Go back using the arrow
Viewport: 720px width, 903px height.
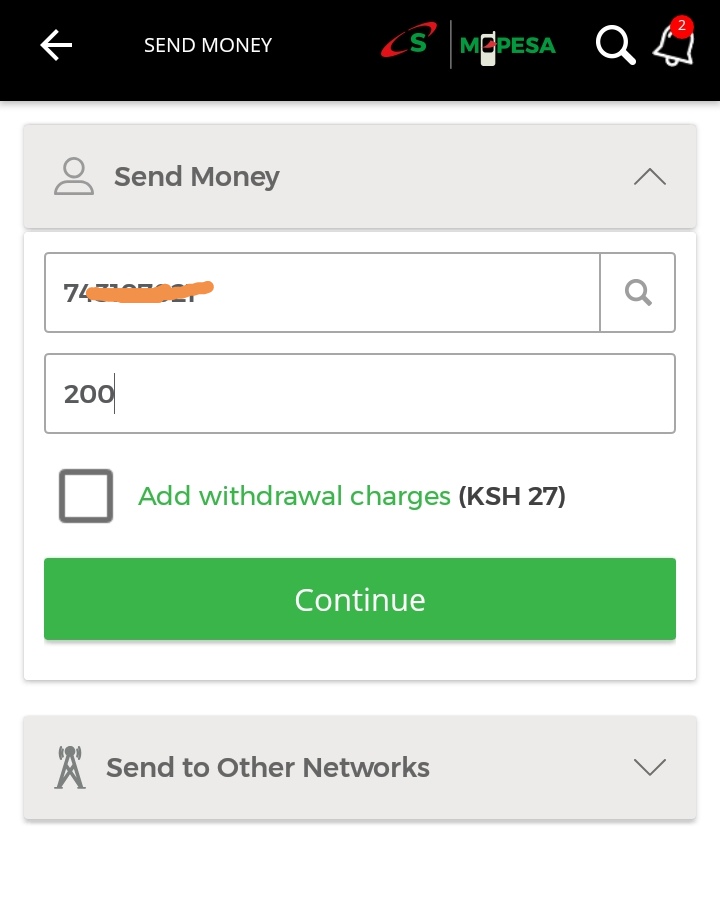click(56, 45)
